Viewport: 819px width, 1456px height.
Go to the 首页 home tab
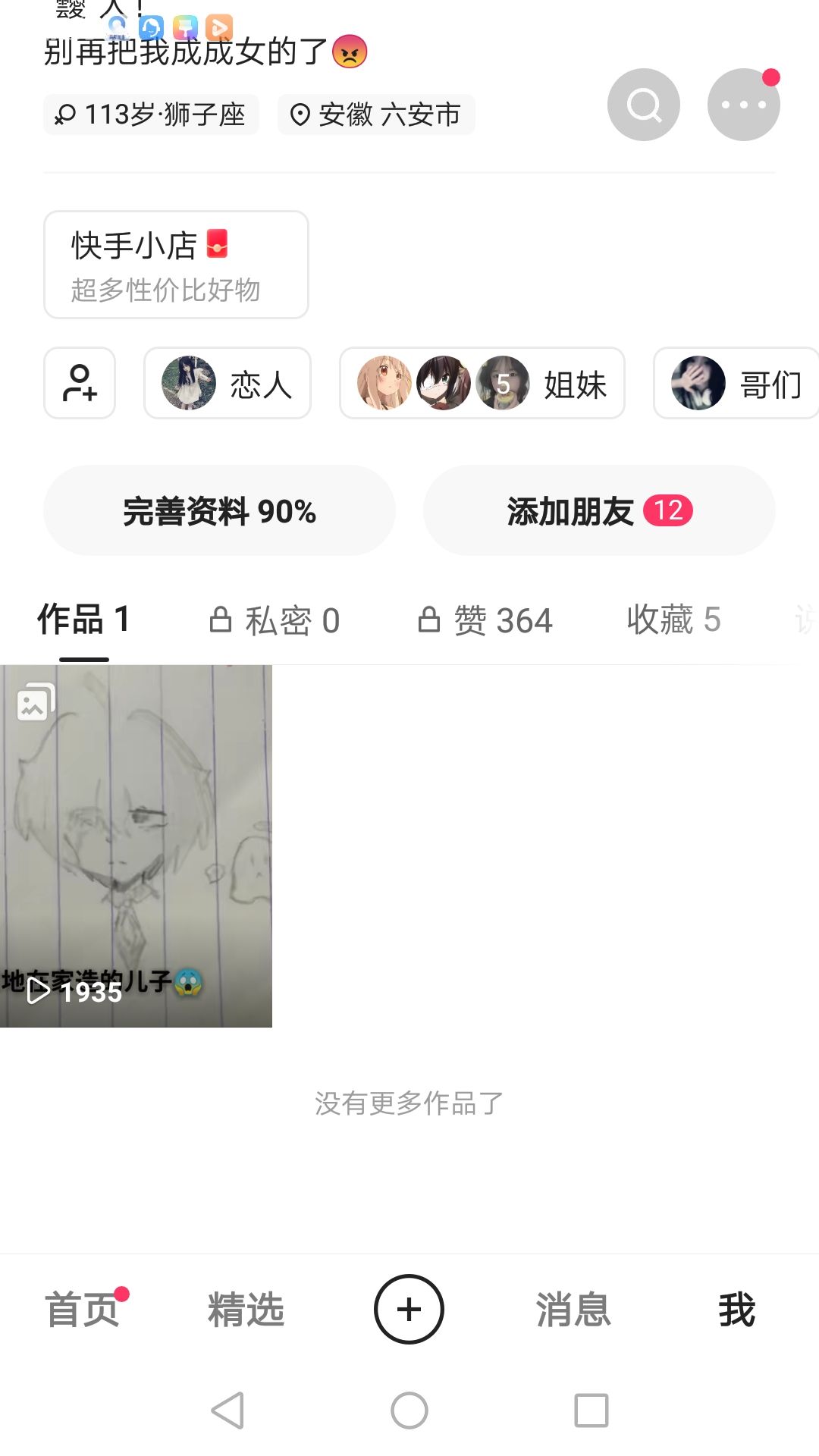(x=82, y=1310)
